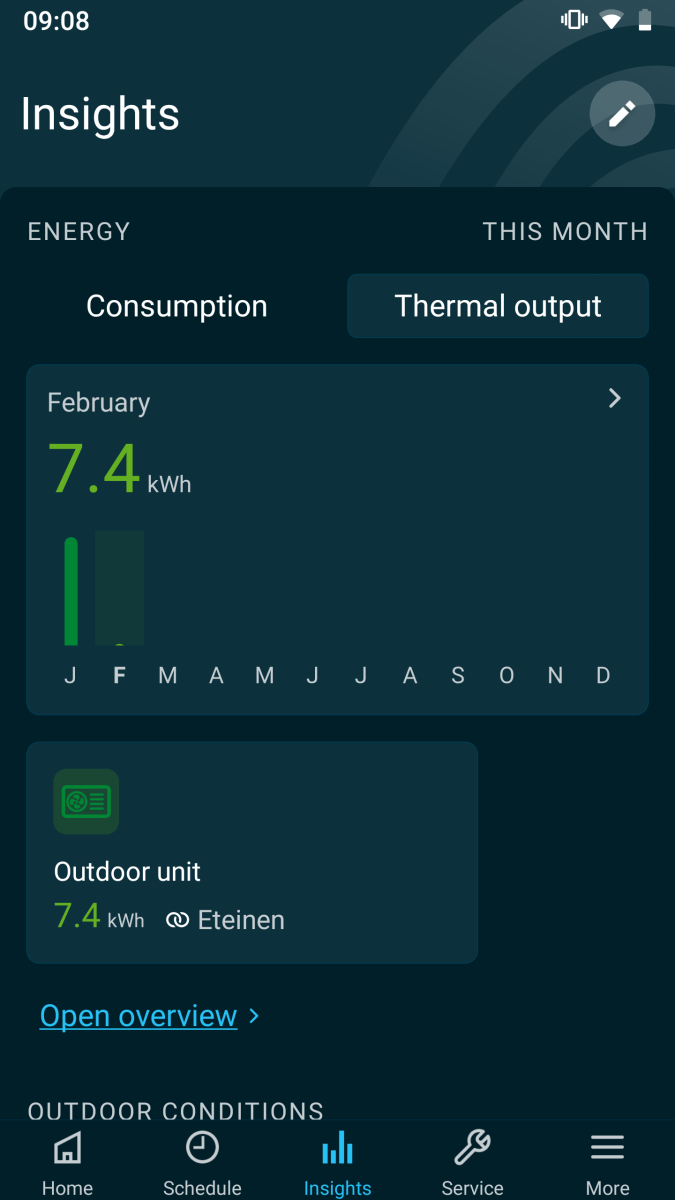The image size is (675, 1200).
Task: Switch to the Consumption view
Action: click(x=177, y=306)
